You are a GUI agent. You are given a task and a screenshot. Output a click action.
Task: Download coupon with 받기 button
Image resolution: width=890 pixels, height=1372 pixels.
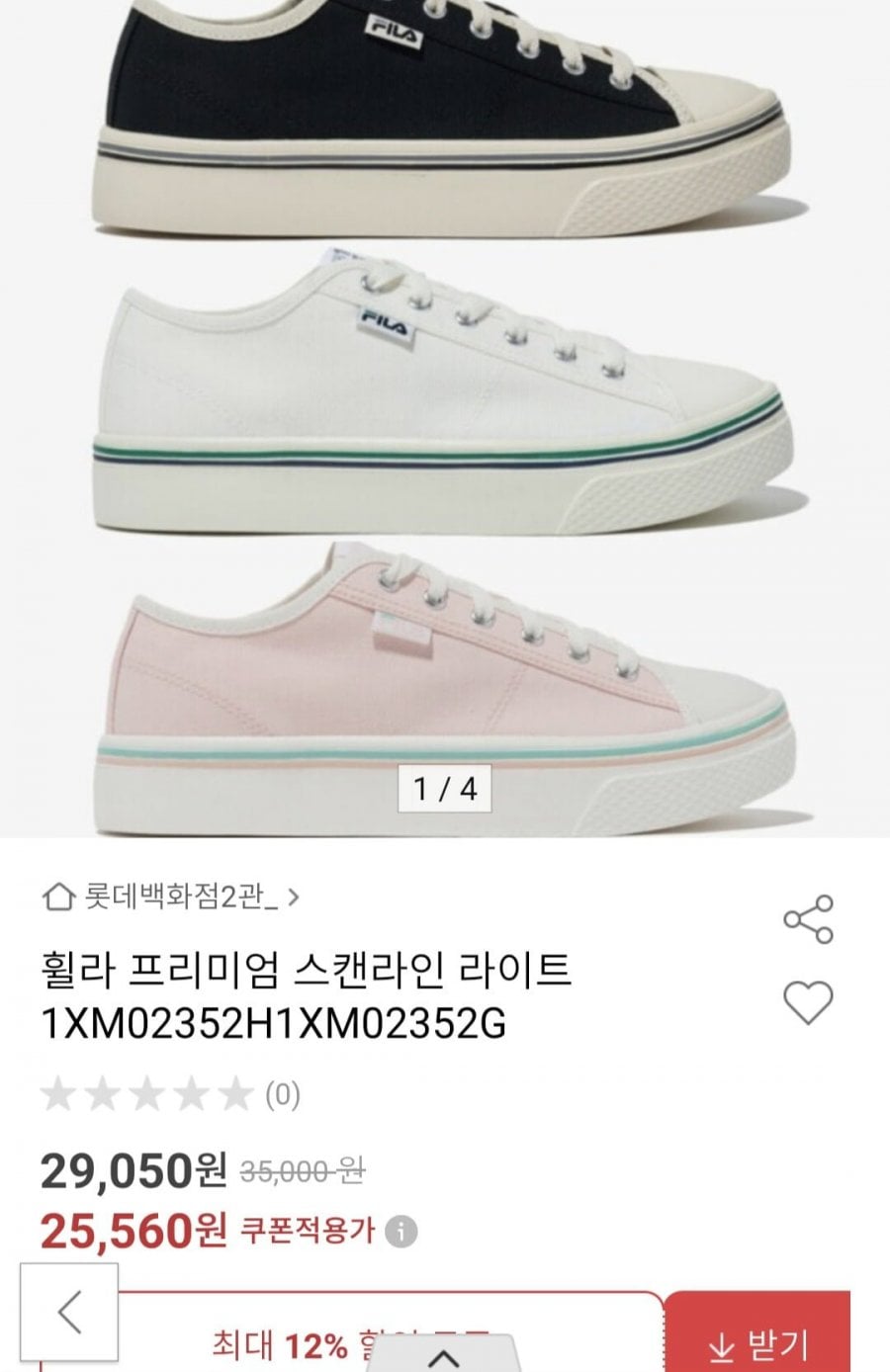coord(758,1342)
